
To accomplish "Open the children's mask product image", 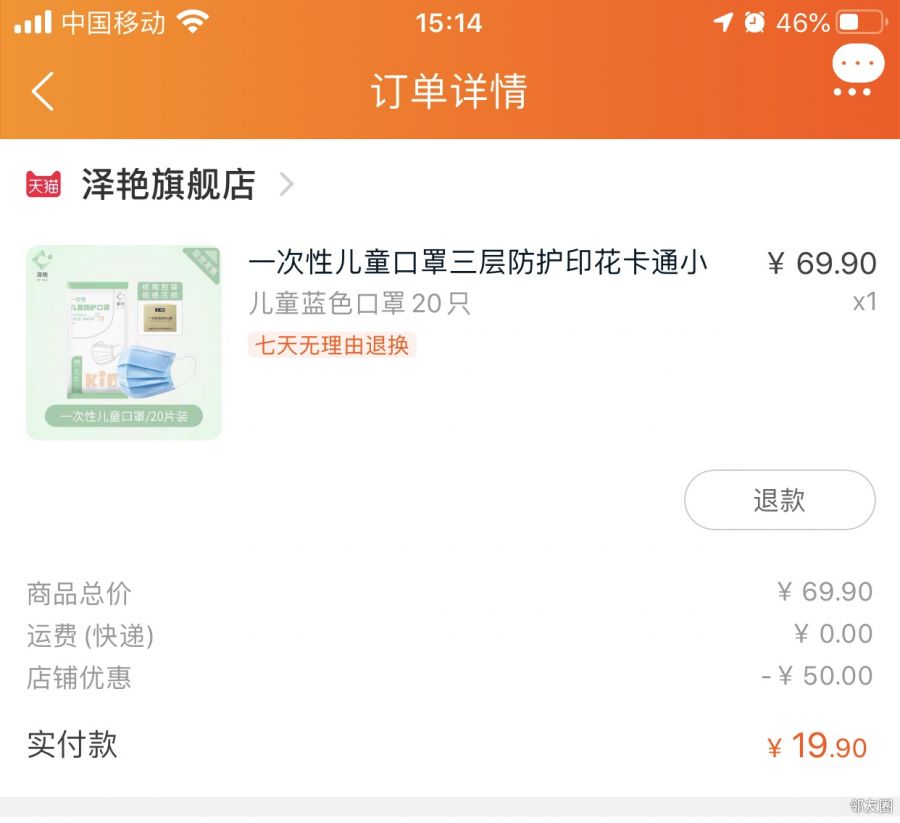I will pyautogui.click(x=124, y=342).
